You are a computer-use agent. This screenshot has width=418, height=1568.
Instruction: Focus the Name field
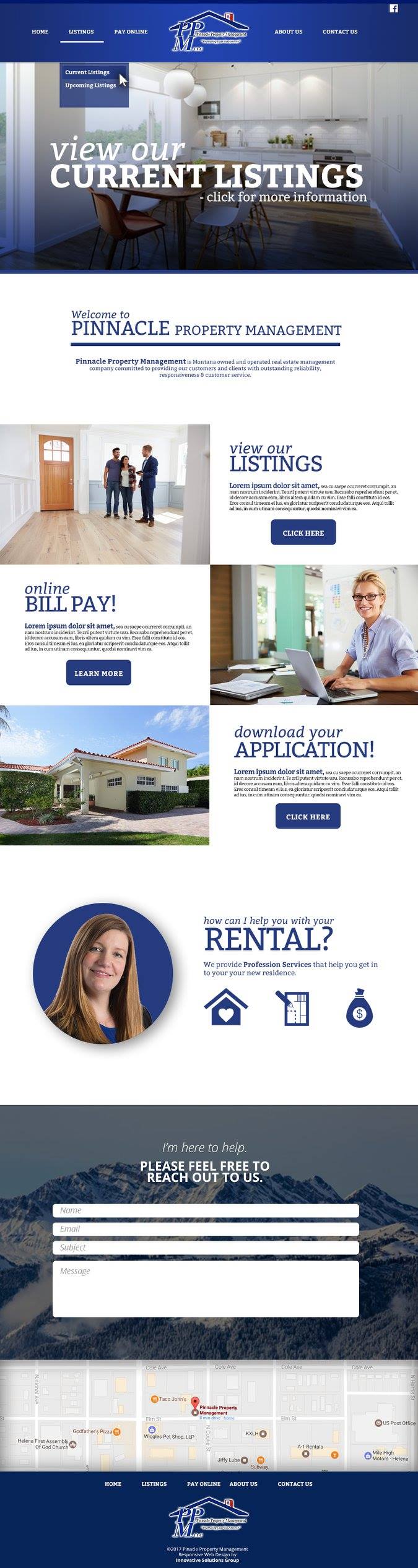coord(206,1210)
